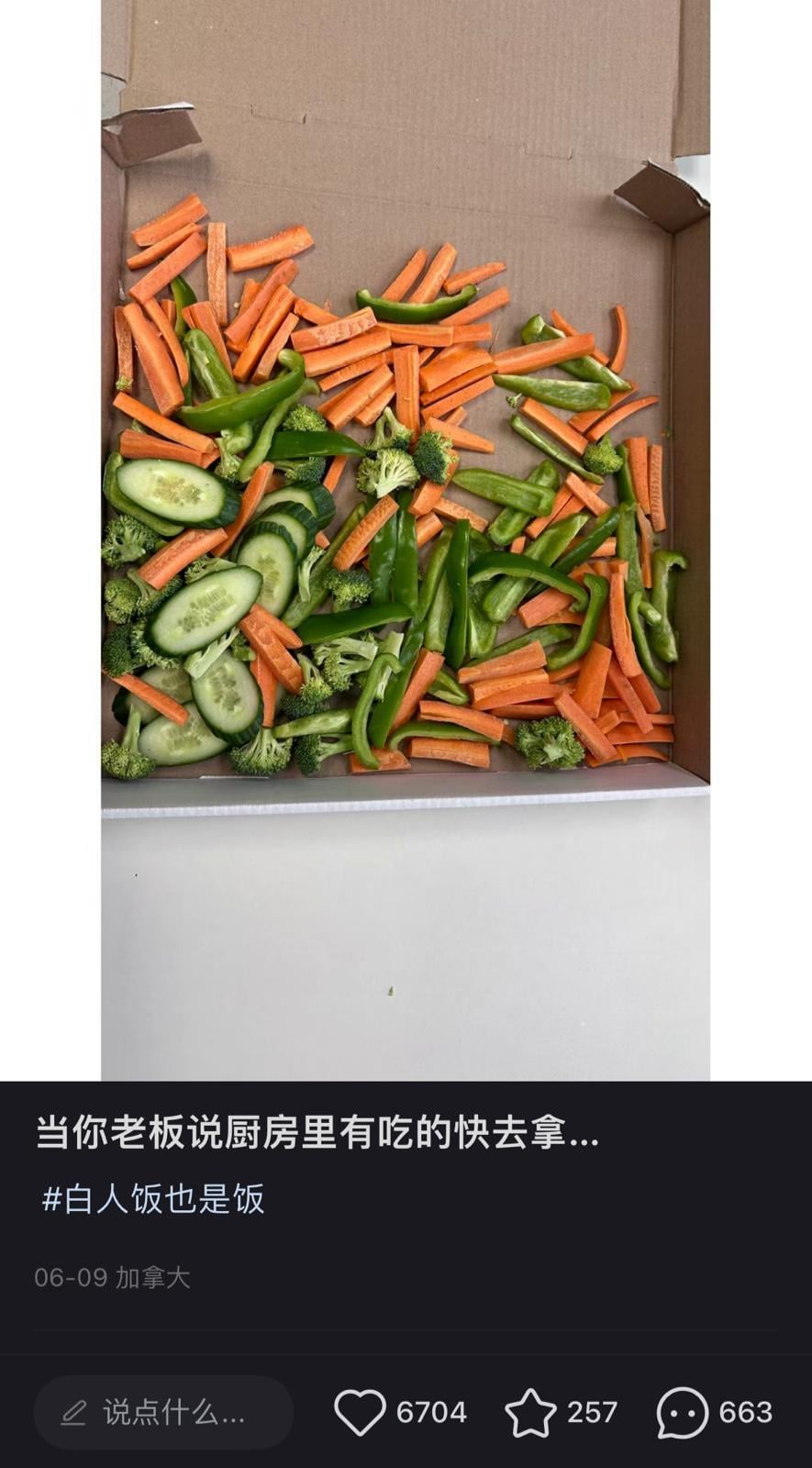View the vegetable box photo fullscreen
Screen dimensions: 812x1468
click(x=405, y=514)
